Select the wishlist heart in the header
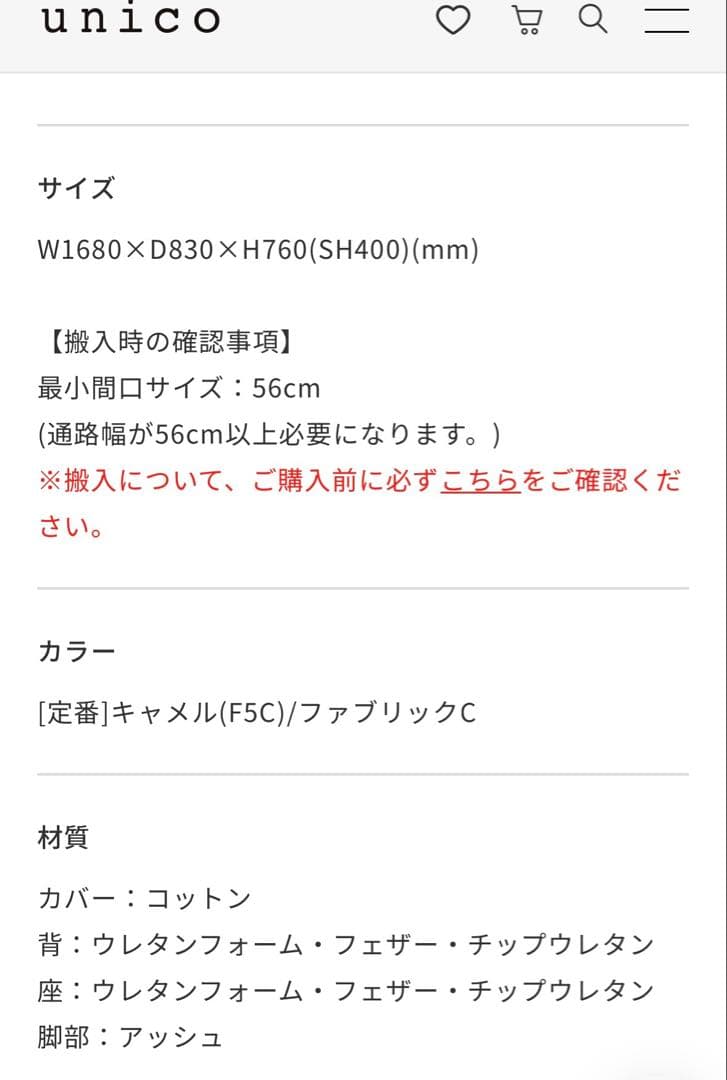 pyautogui.click(x=453, y=19)
